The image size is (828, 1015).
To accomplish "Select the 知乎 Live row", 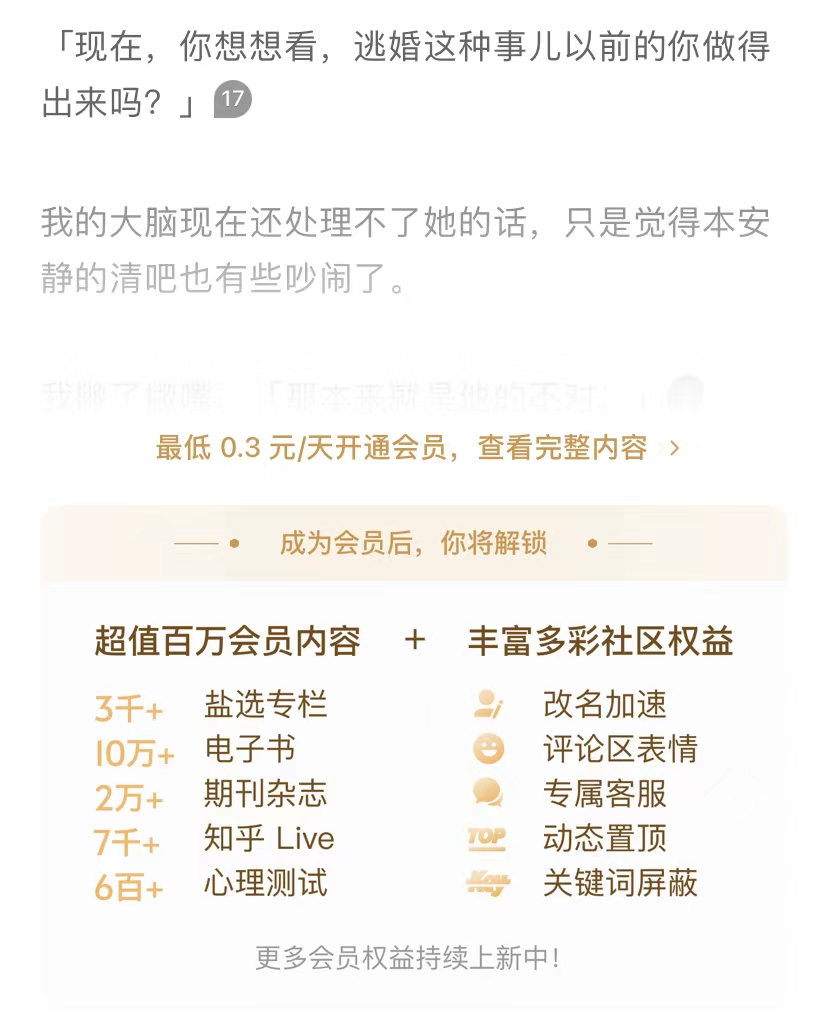I will pos(265,839).
